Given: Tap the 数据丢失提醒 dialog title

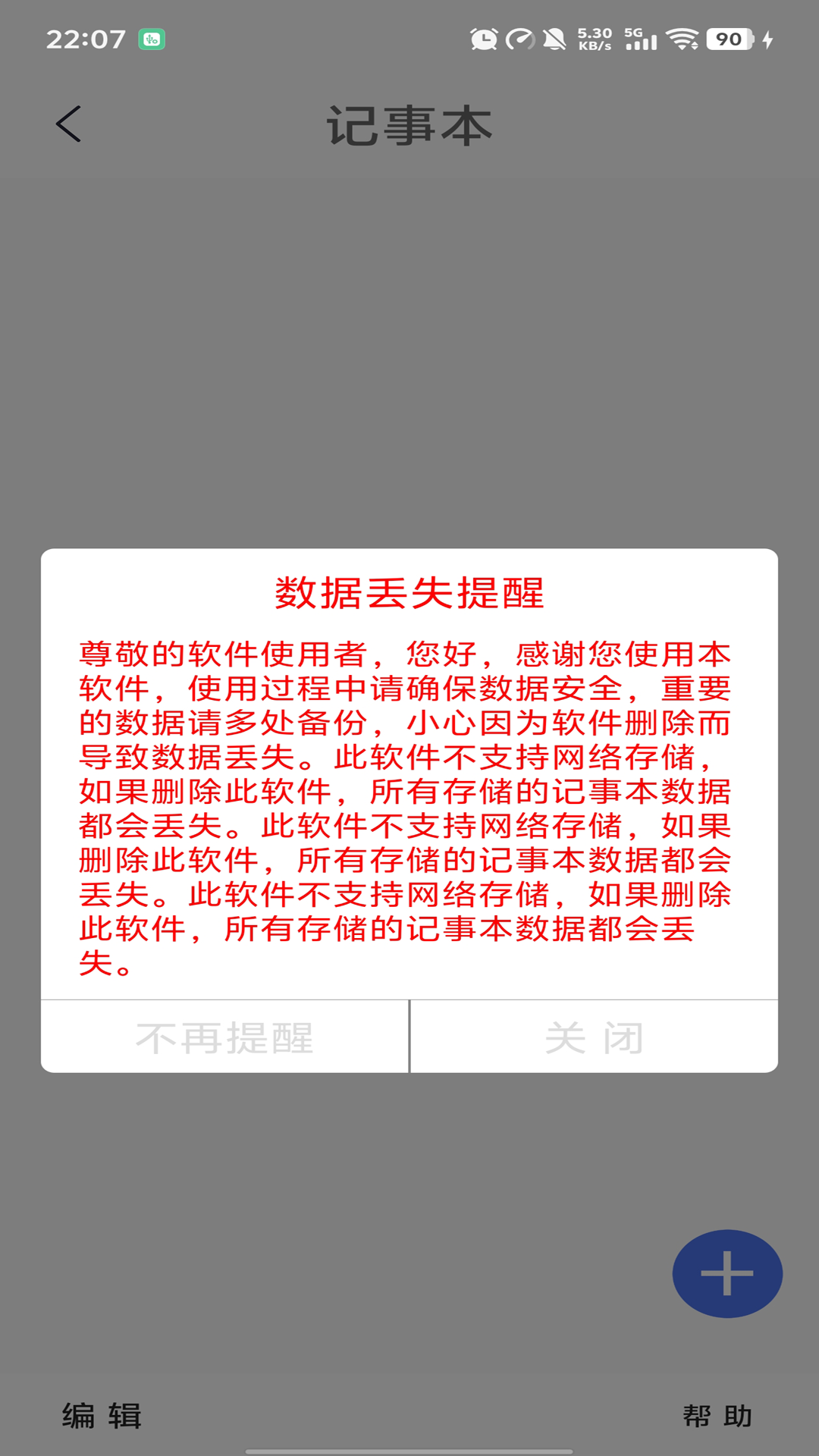Looking at the screenshot, I should [409, 593].
